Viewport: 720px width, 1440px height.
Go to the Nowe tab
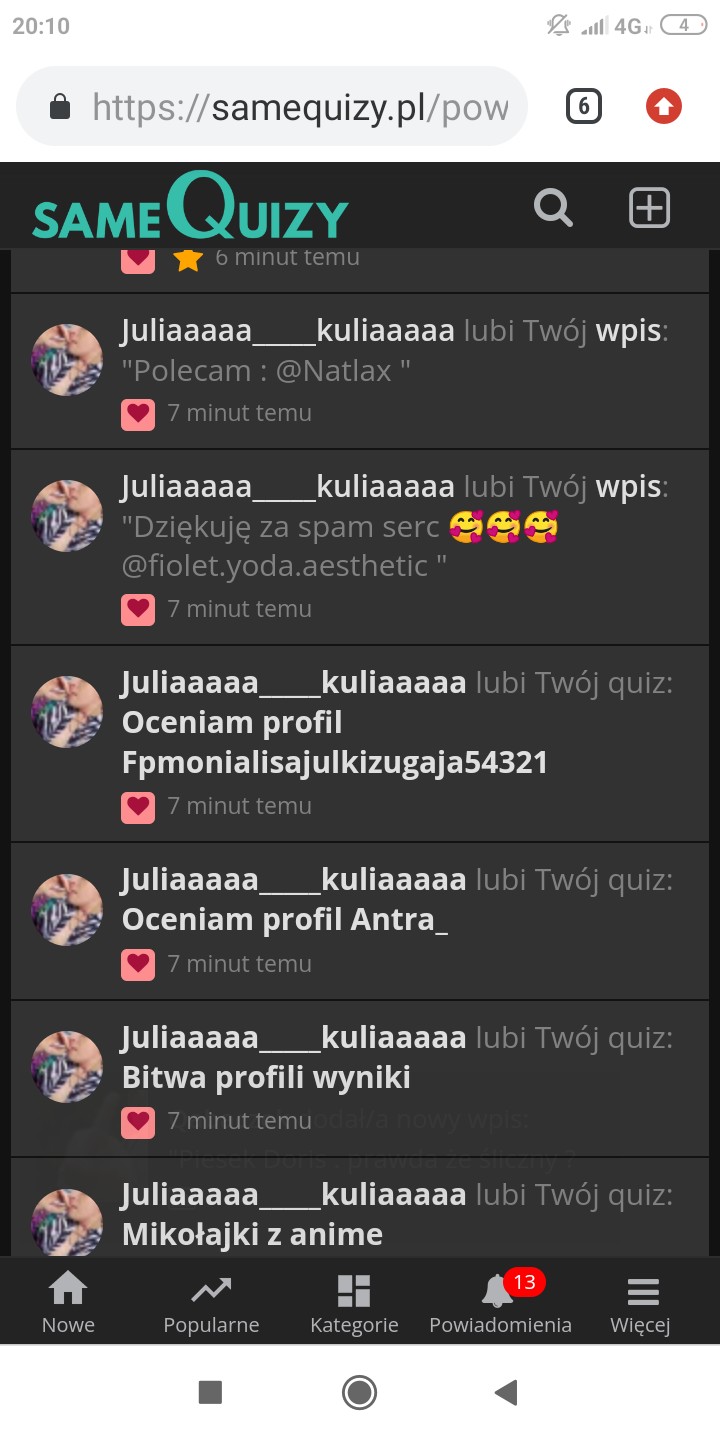[x=68, y=1303]
